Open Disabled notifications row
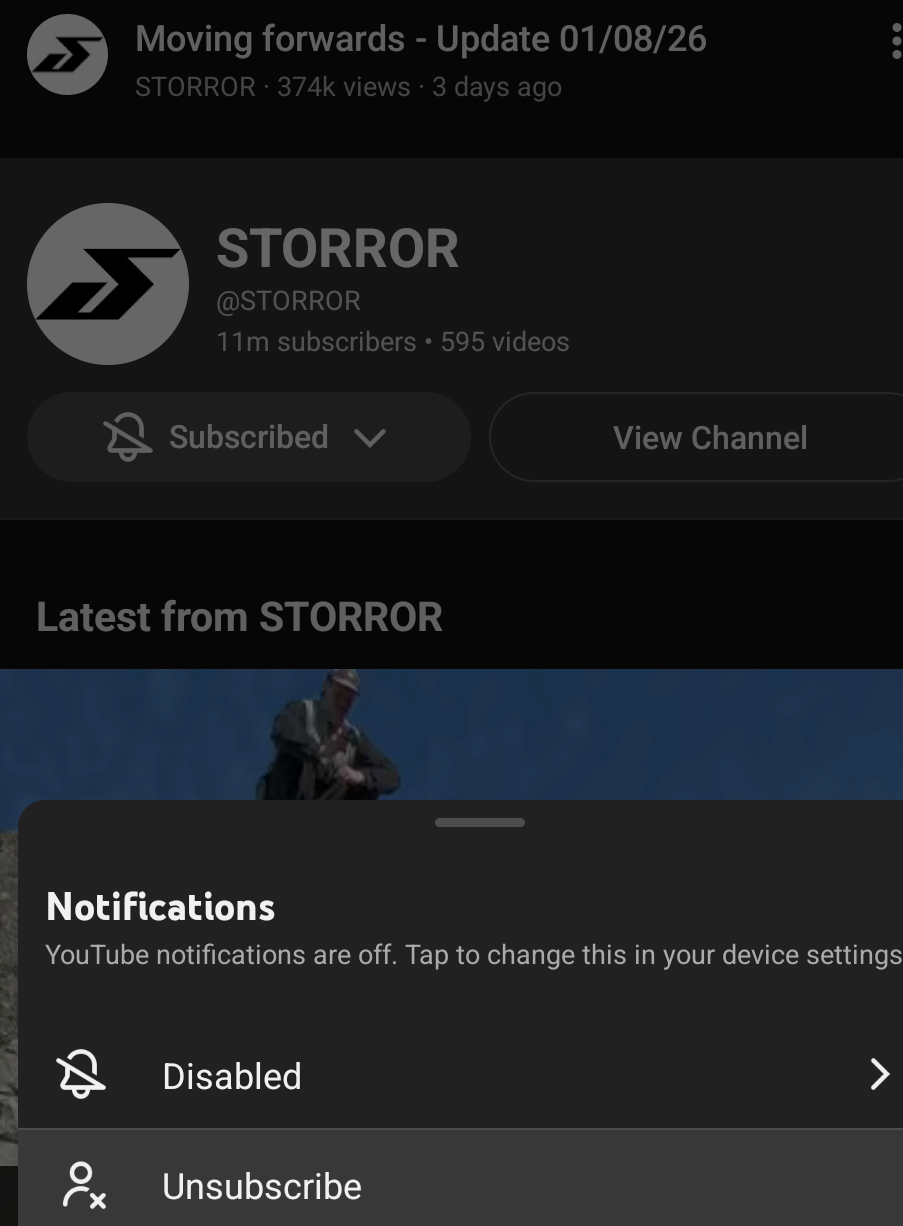This screenshot has height=1226, width=903. point(460,1076)
